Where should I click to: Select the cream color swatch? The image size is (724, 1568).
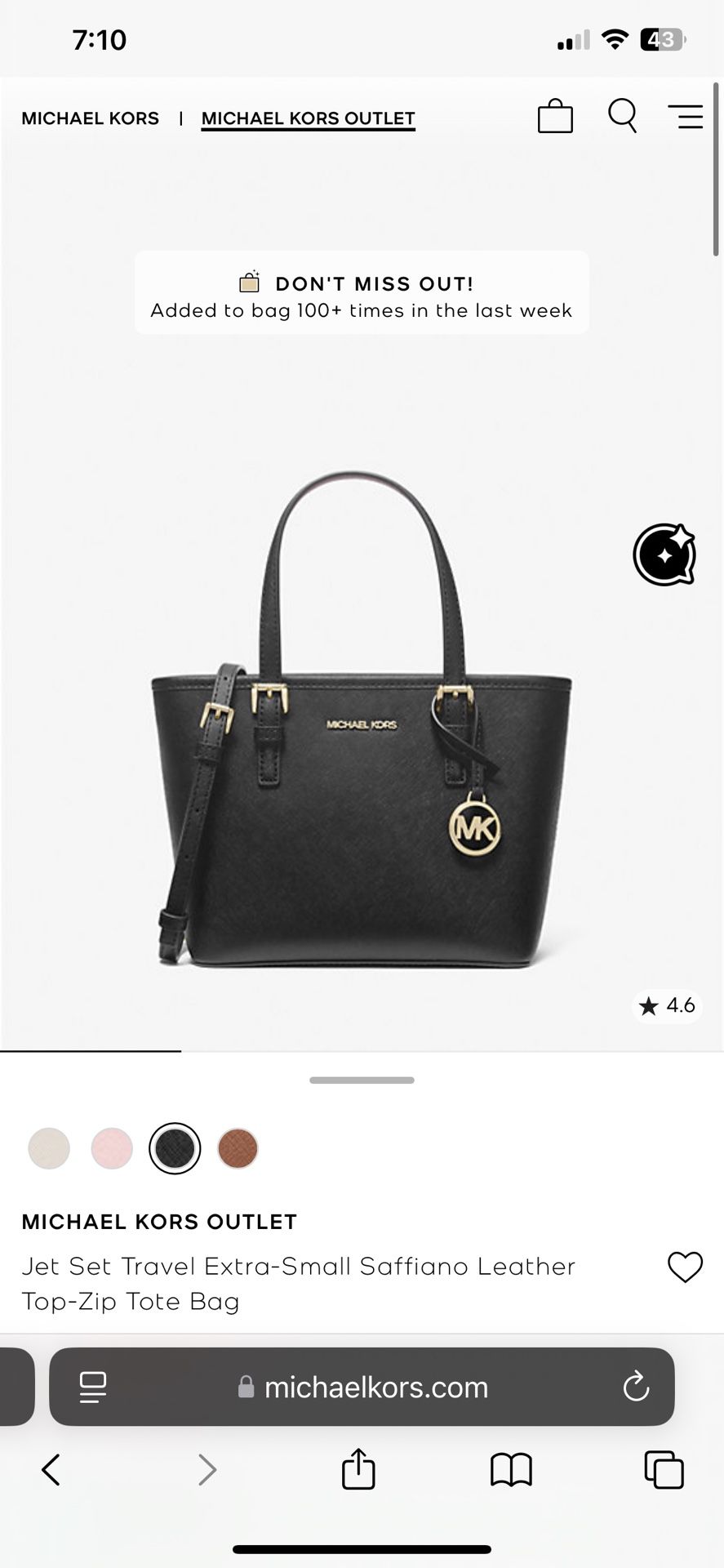click(x=49, y=1148)
